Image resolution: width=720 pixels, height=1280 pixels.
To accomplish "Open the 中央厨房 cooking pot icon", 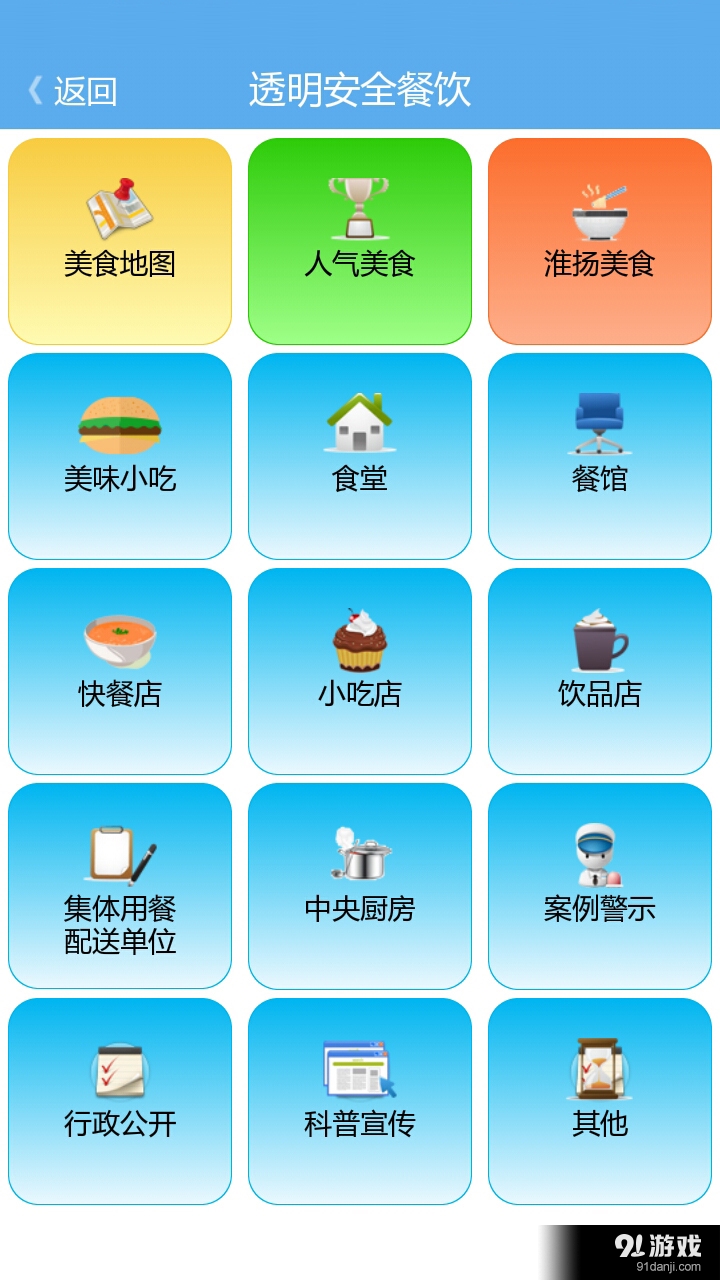I will tap(360, 851).
